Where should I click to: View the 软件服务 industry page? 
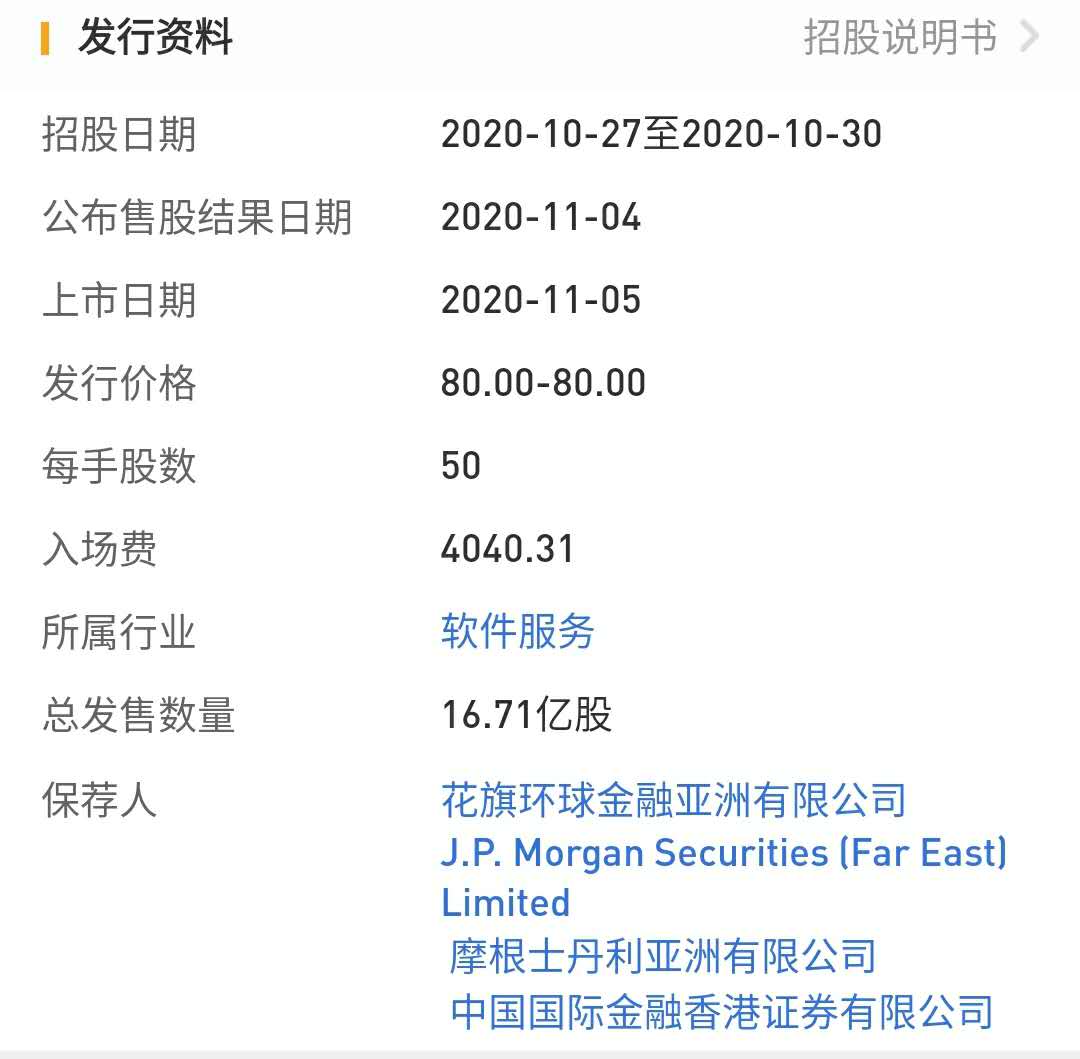pos(518,632)
